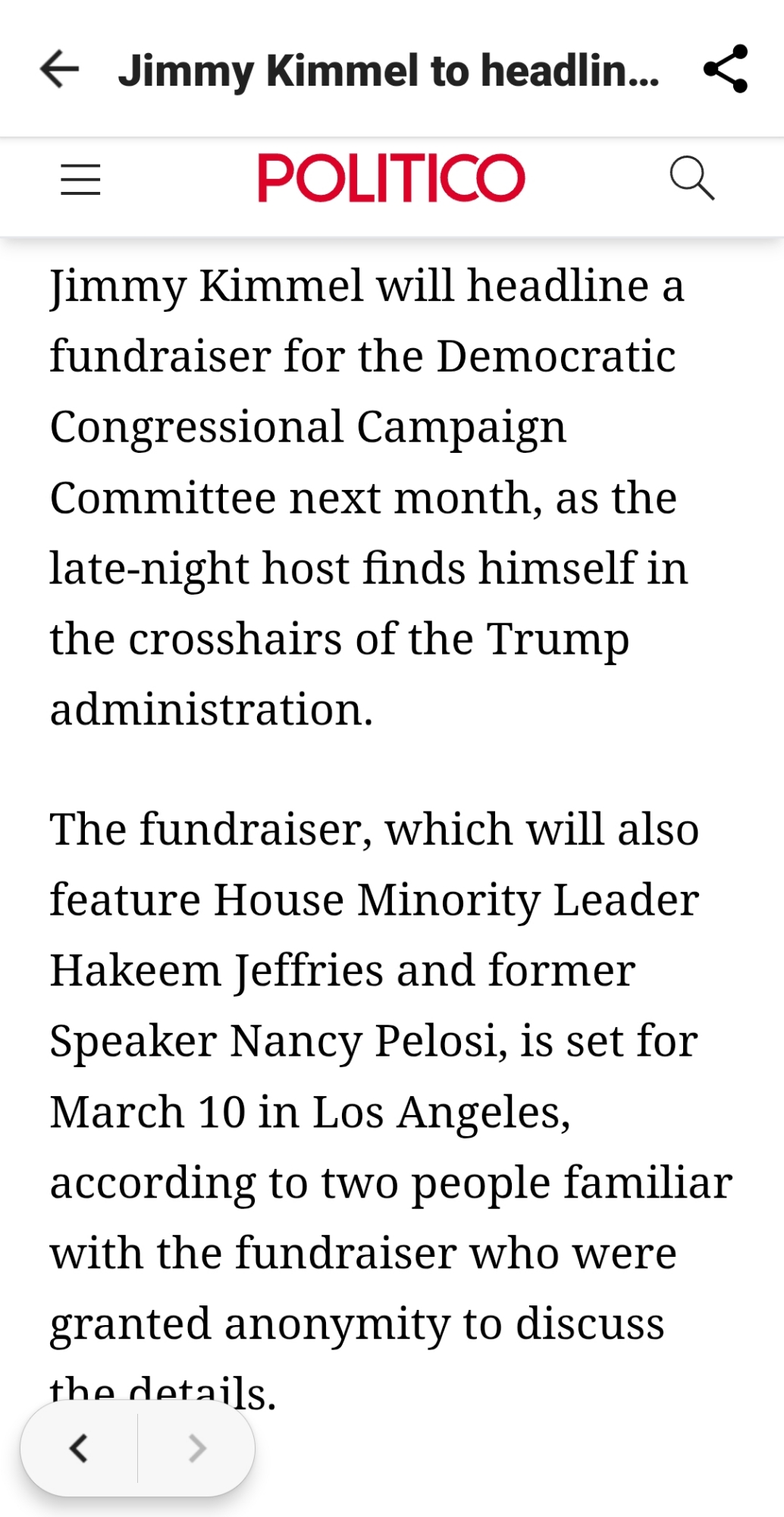The height and width of the screenshot is (1517, 784).
Task: Open the Politico search
Action: [x=691, y=179]
